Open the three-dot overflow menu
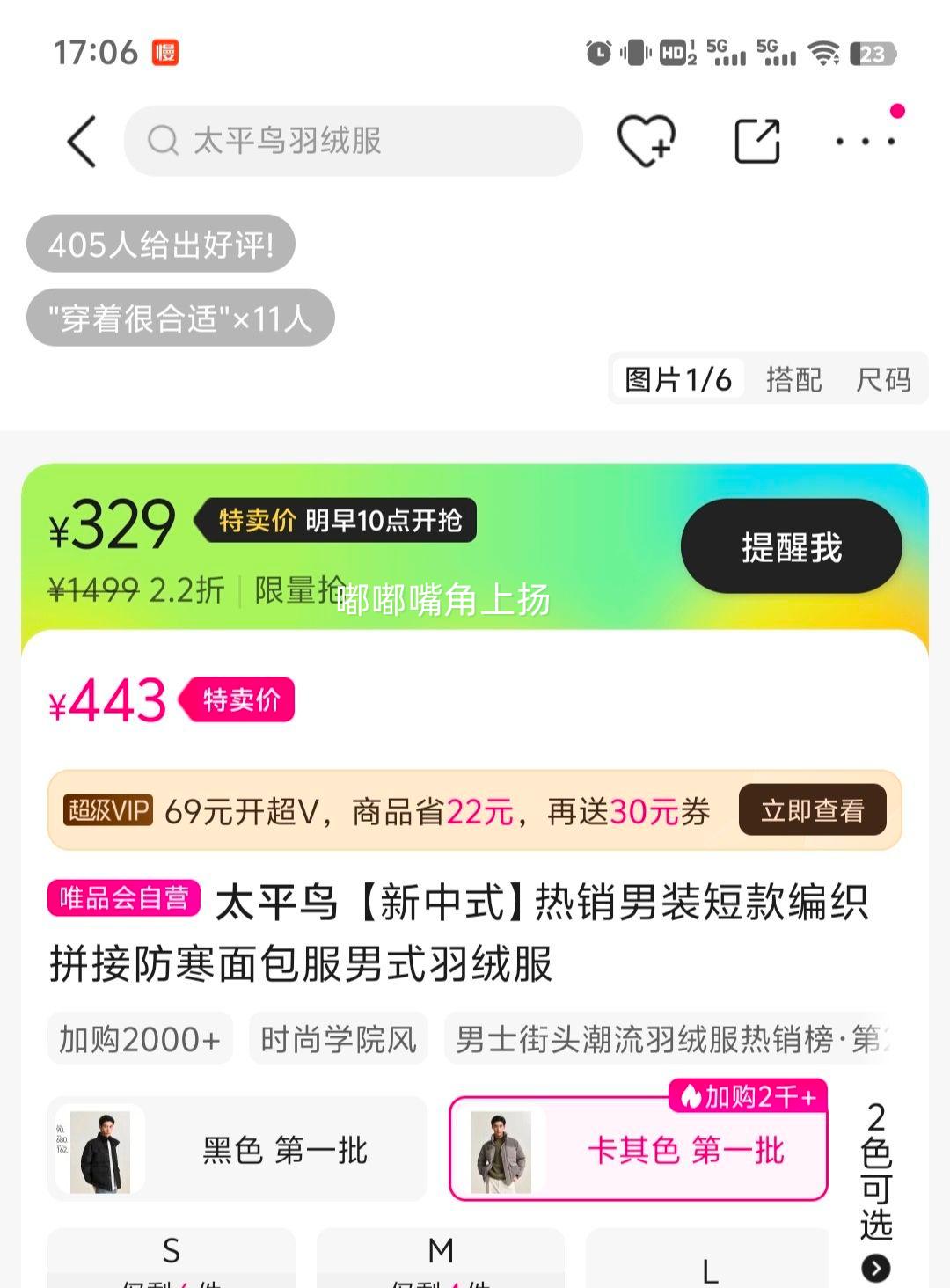The width and height of the screenshot is (950, 1288). 865,141
